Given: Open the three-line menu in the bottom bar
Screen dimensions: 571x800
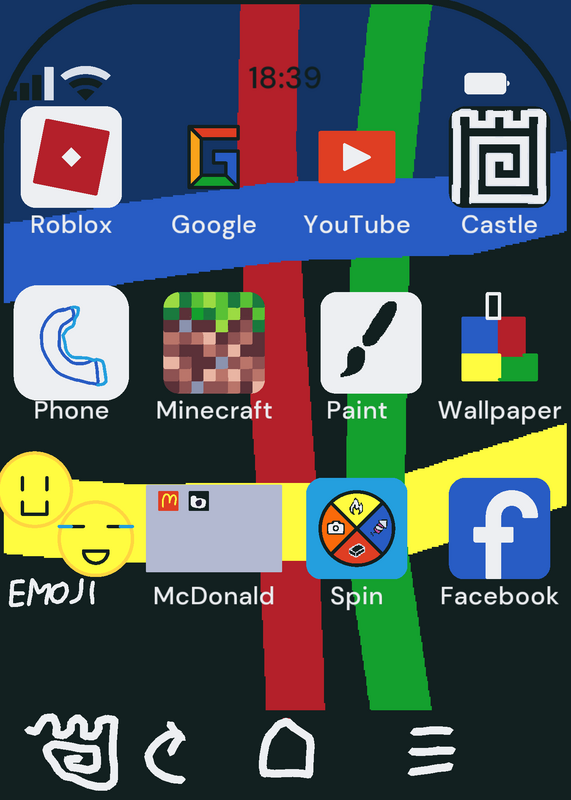Looking at the screenshot, I should pos(432,751).
